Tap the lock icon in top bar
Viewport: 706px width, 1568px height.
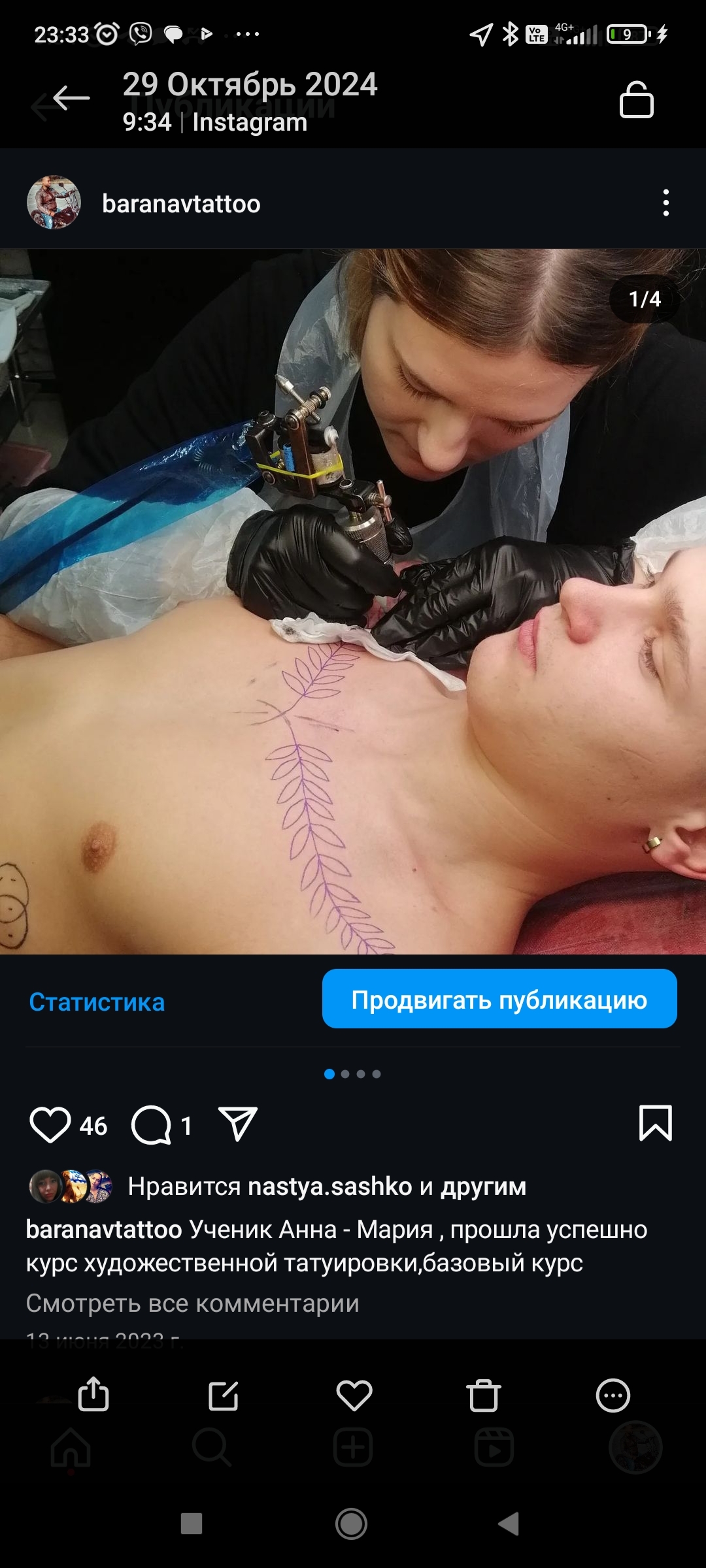coord(636,101)
